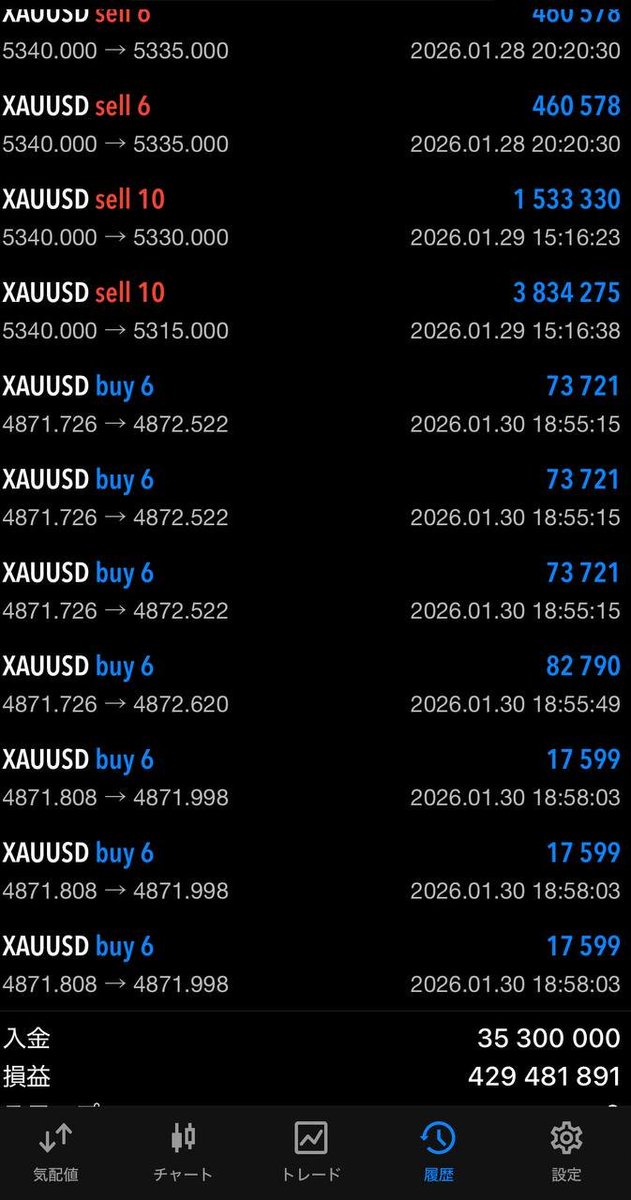Screen dimensions: 631x1200
Task: Open the 設定 settings tab
Action: [x=566, y=1151]
